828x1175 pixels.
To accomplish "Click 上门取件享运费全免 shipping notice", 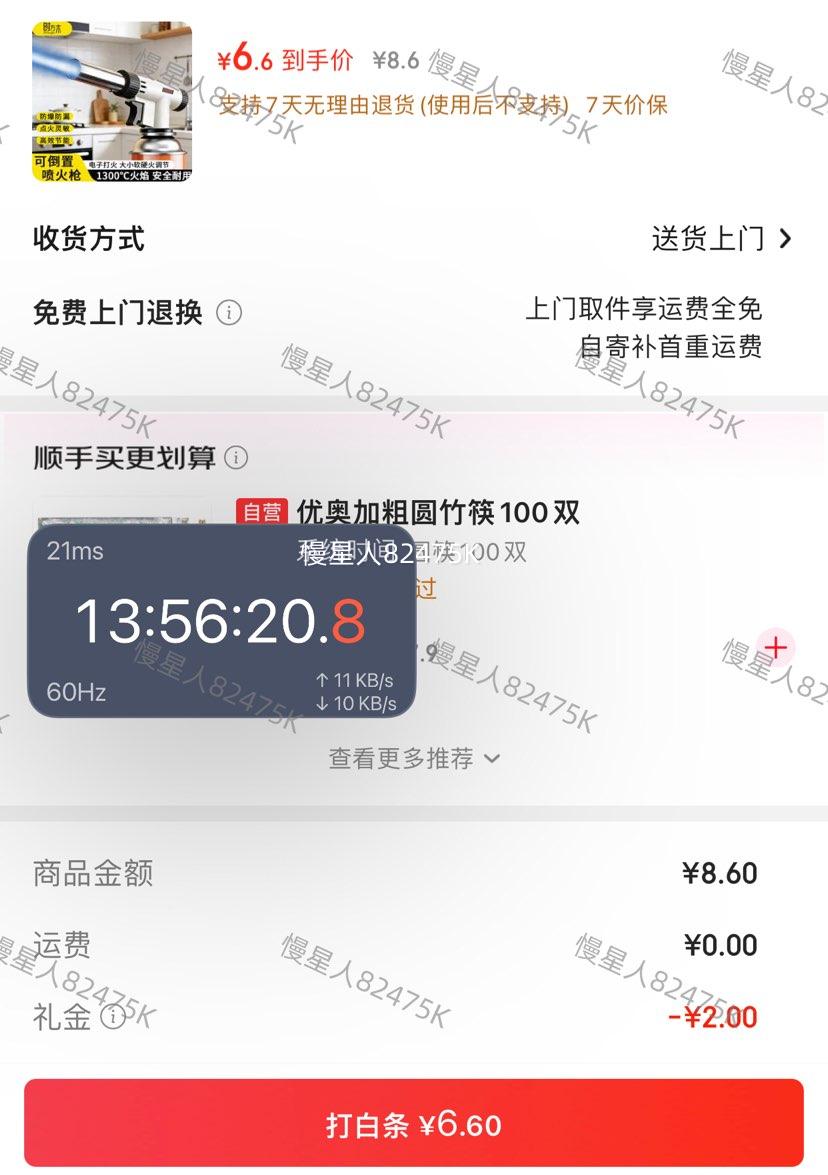I will tap(646, 310).
